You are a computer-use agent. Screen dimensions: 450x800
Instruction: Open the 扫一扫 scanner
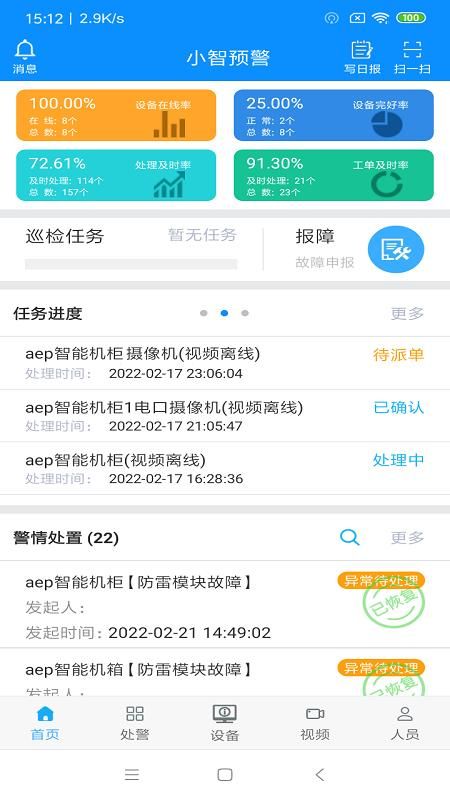tap(412, 57)
